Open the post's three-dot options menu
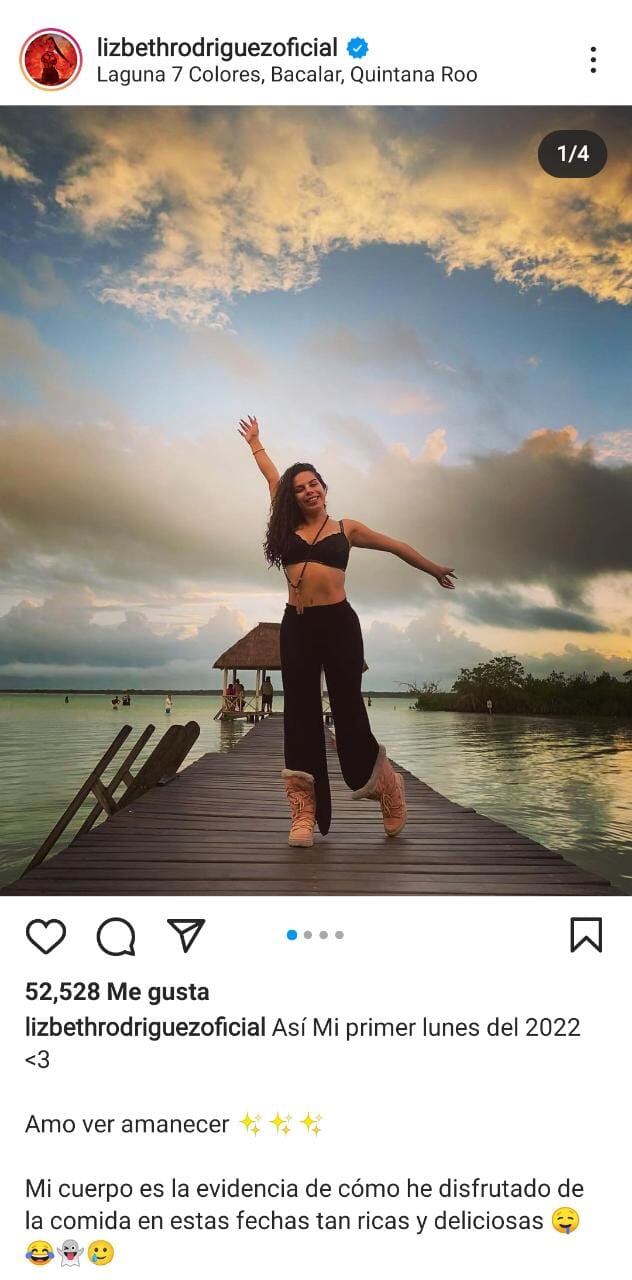This screenshot has width=632, height=1280. click(593, 60)
